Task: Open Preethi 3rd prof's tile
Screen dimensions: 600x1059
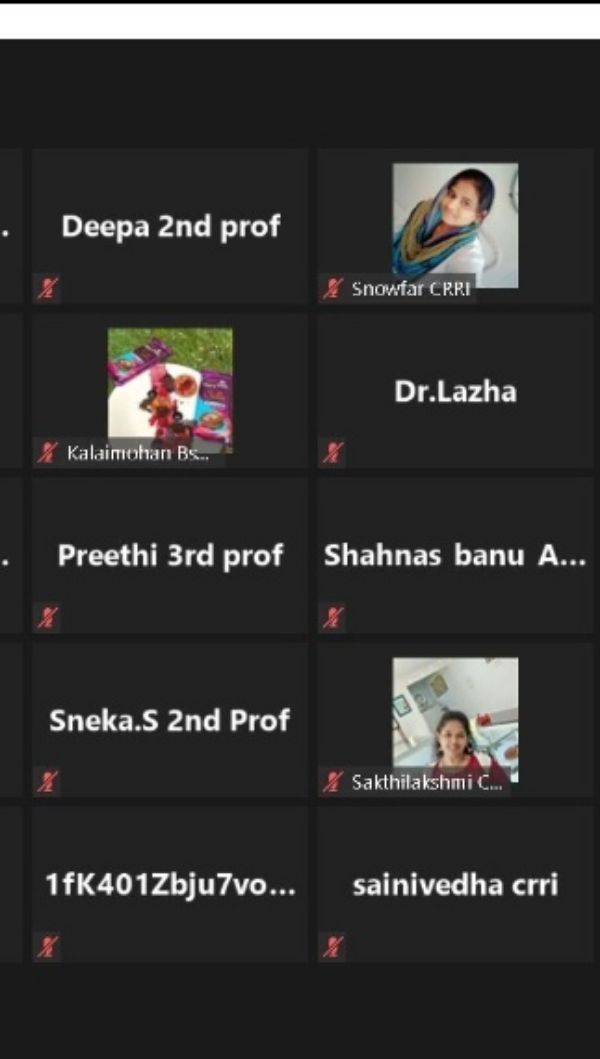Action: point(170,556)
